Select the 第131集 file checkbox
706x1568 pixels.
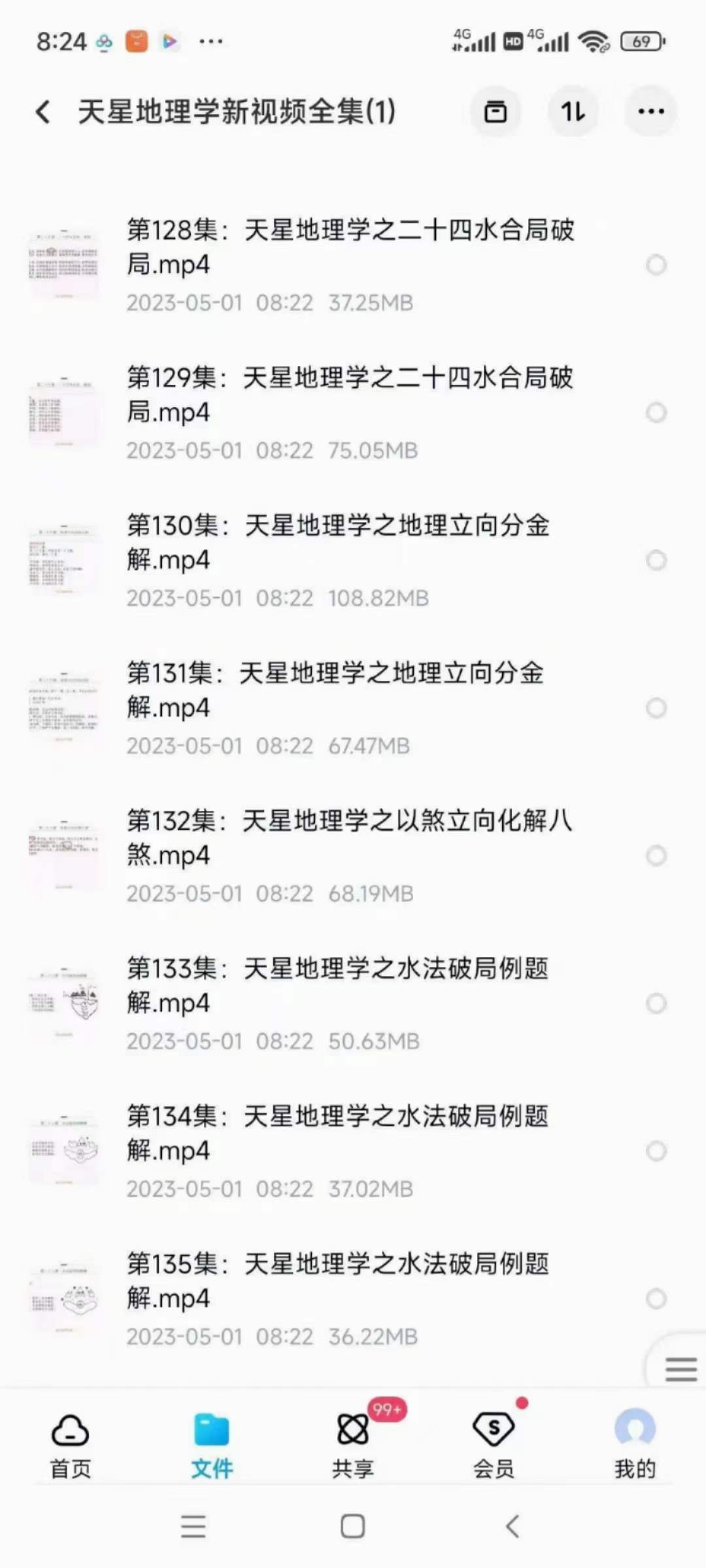click(656, 708)
